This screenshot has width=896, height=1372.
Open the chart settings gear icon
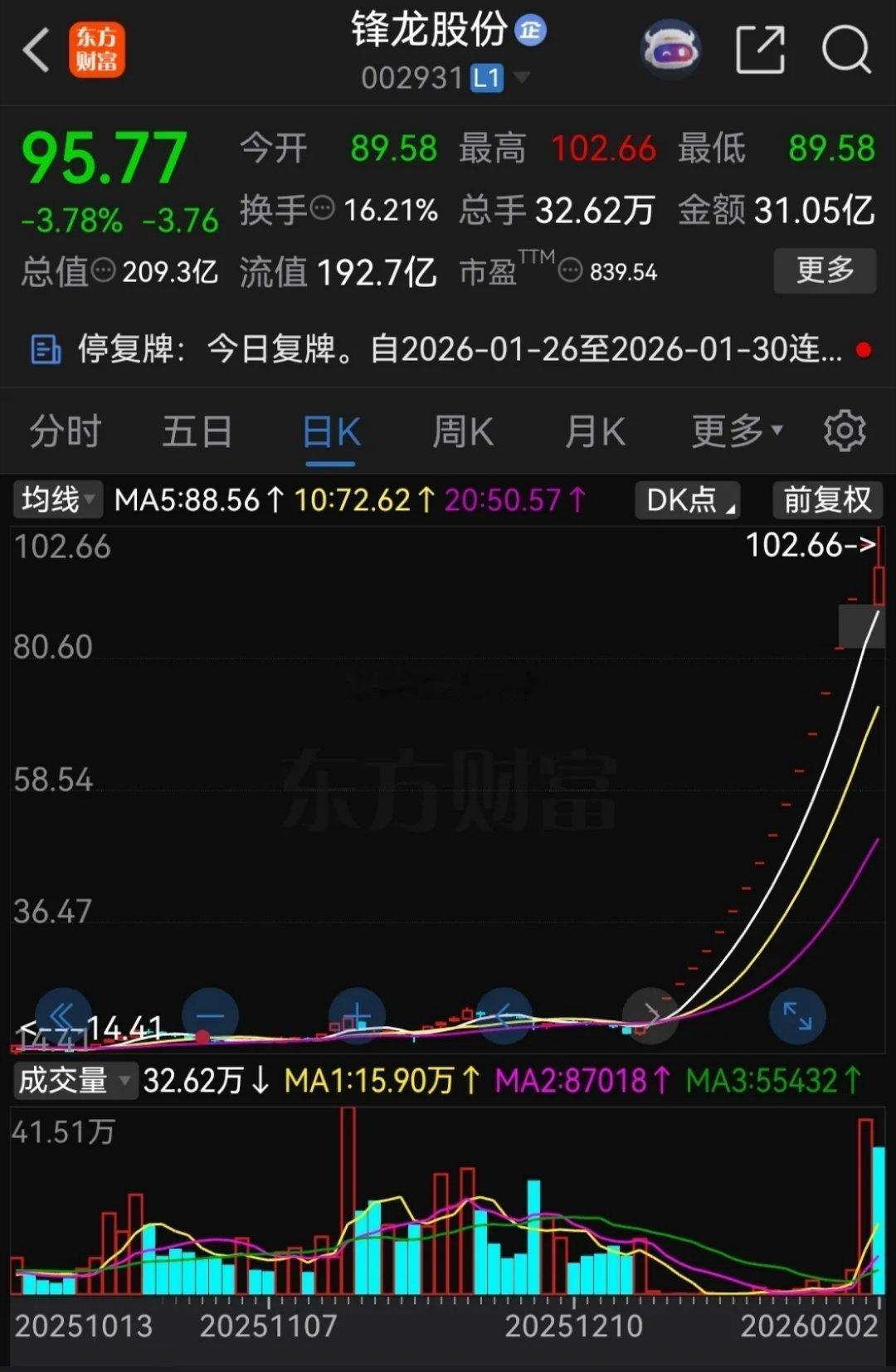[845, 430]
